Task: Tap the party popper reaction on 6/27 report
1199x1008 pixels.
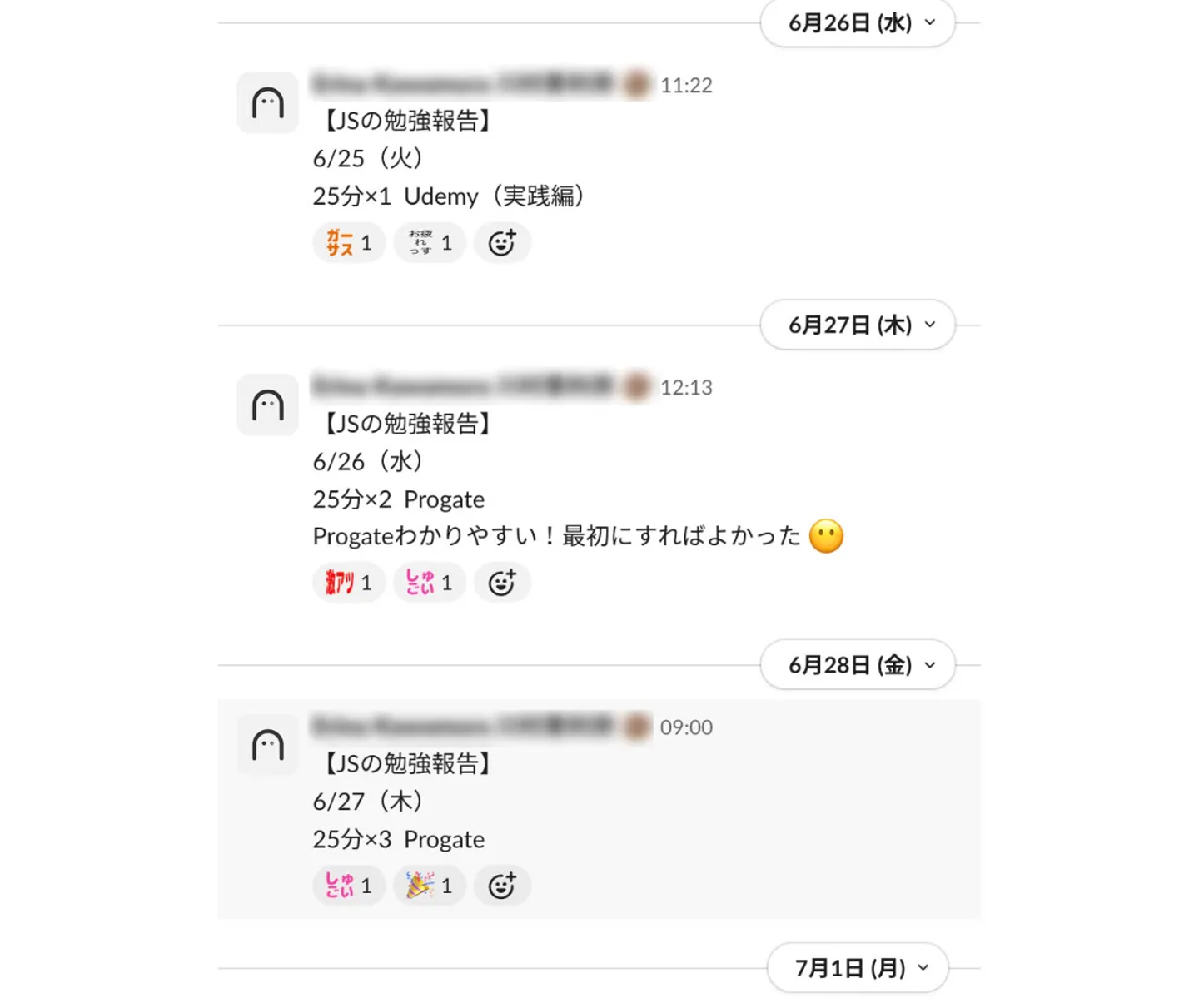Action: pos(430,886)
